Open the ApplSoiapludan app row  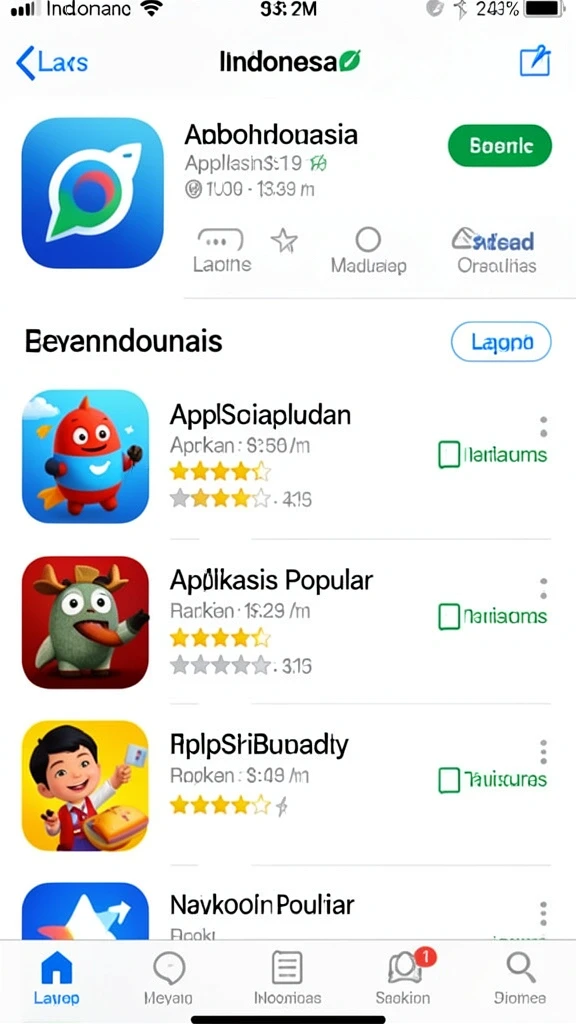(287, 456)
